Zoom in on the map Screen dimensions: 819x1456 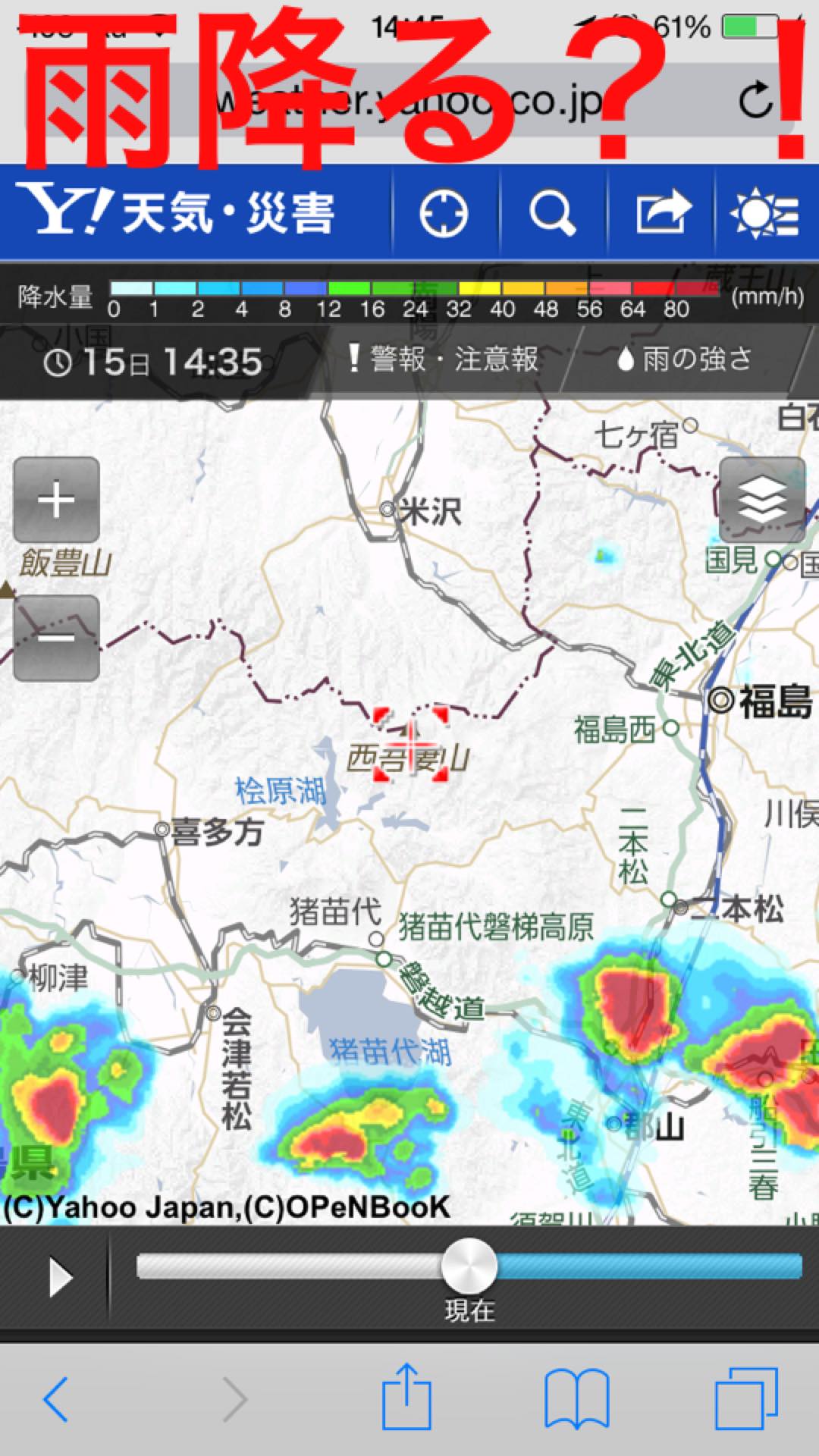pyautogui.click(x=57, y=500)
